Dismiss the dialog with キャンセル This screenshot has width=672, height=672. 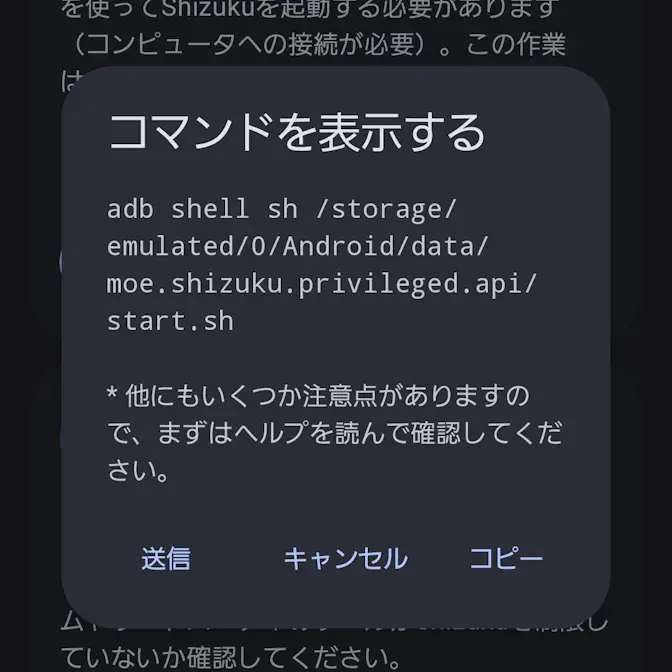click(x=345, y=558)
